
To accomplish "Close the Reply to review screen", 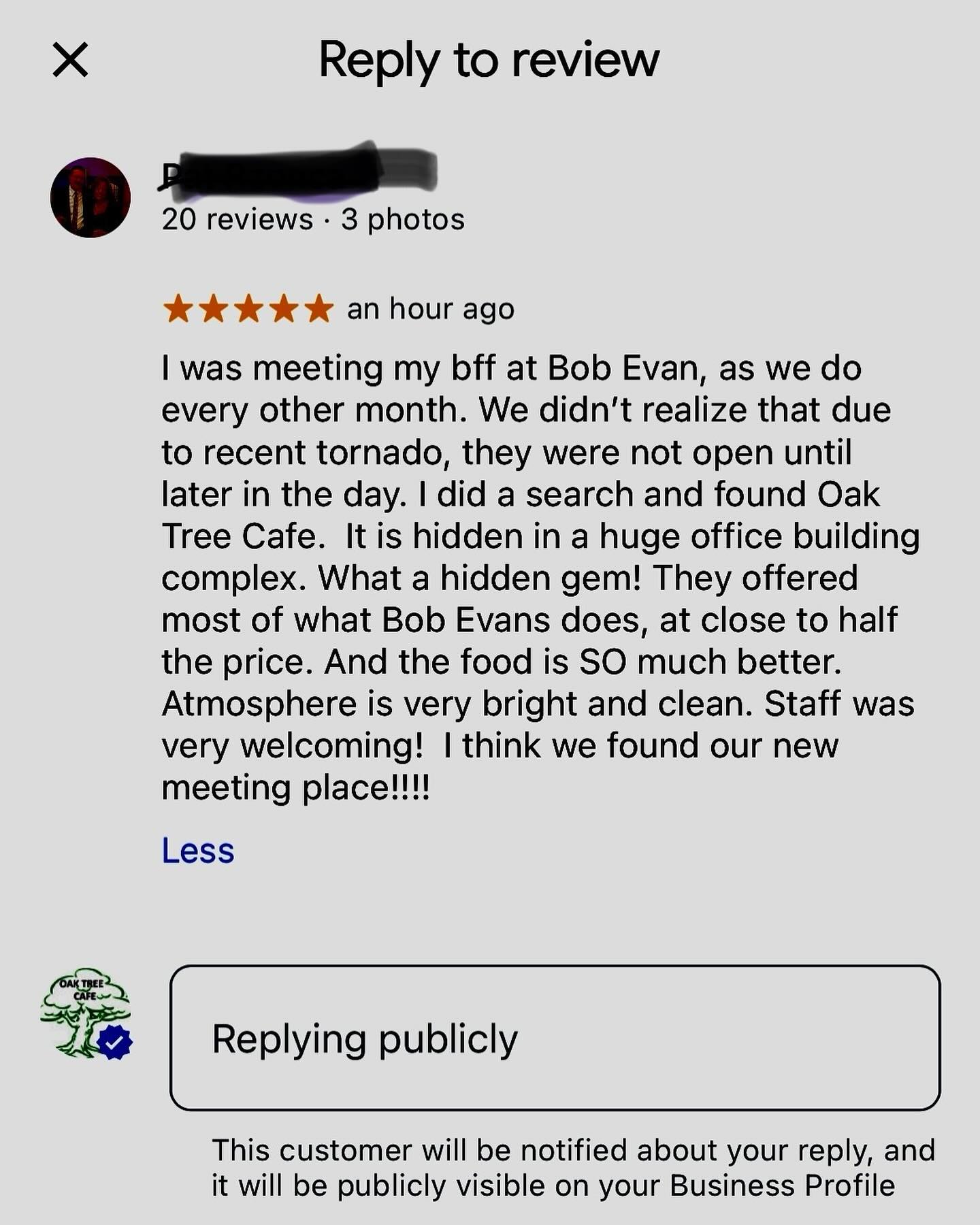I will tap(70, 60).
